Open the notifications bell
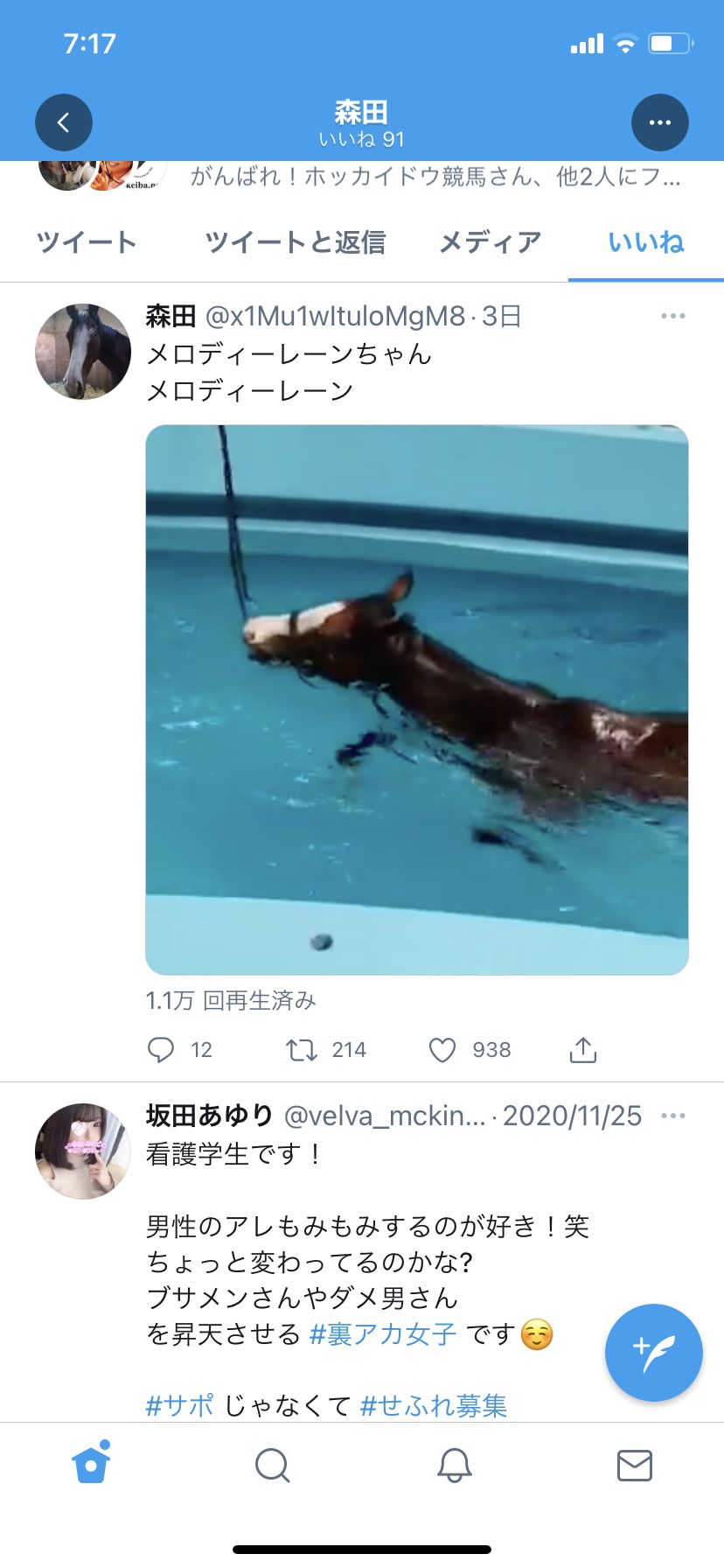 [x=454, y=1464]
